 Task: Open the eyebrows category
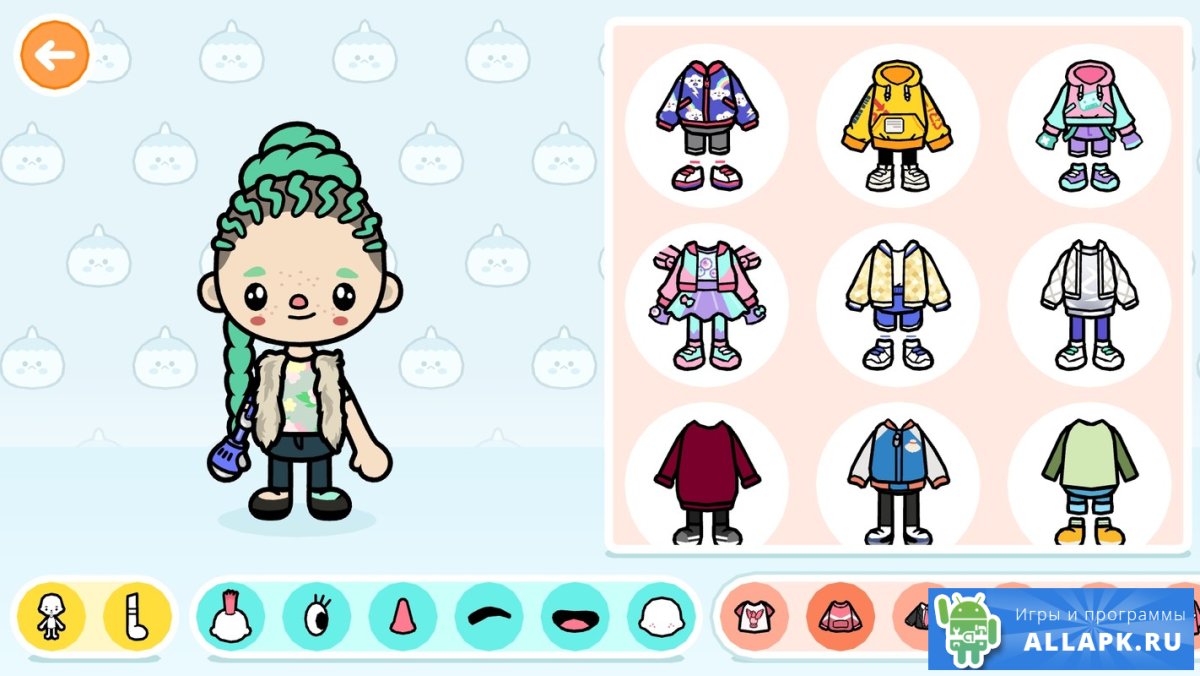[x=489, y=617]
